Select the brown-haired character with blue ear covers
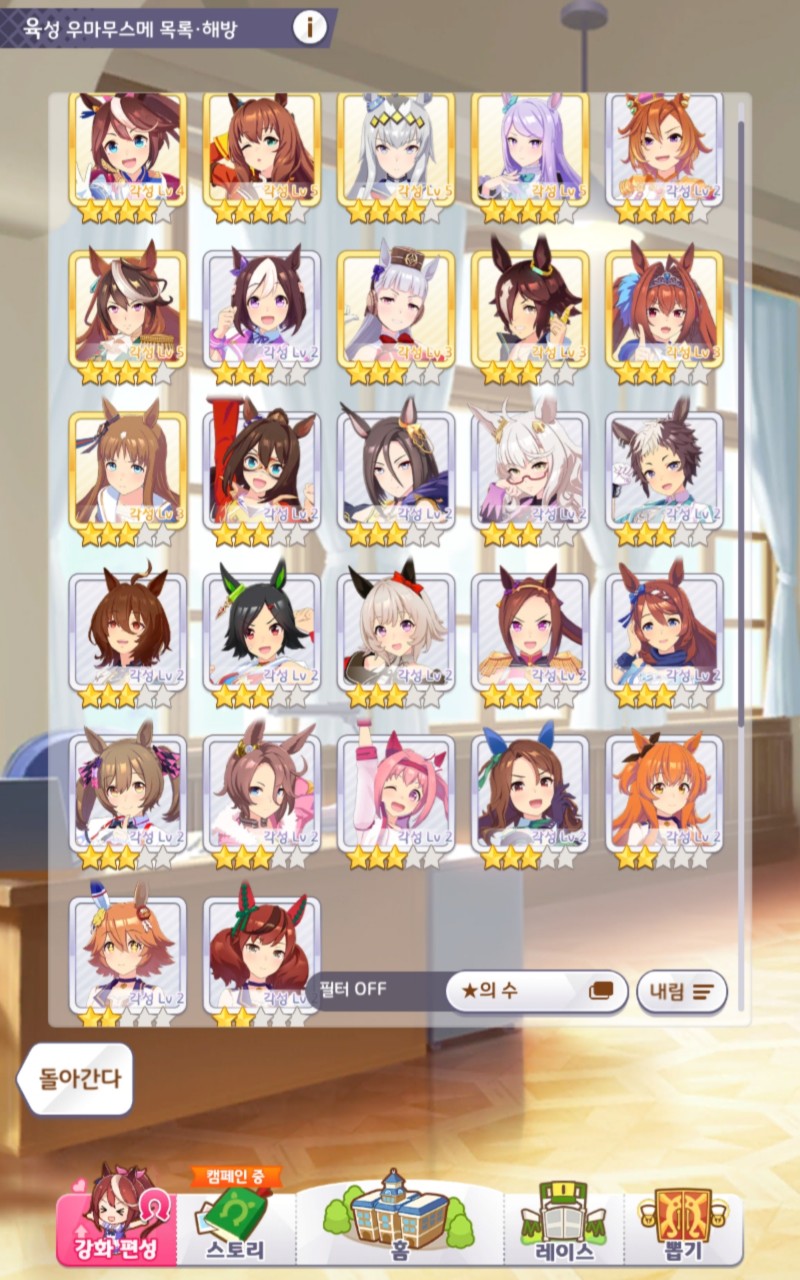 530,793
